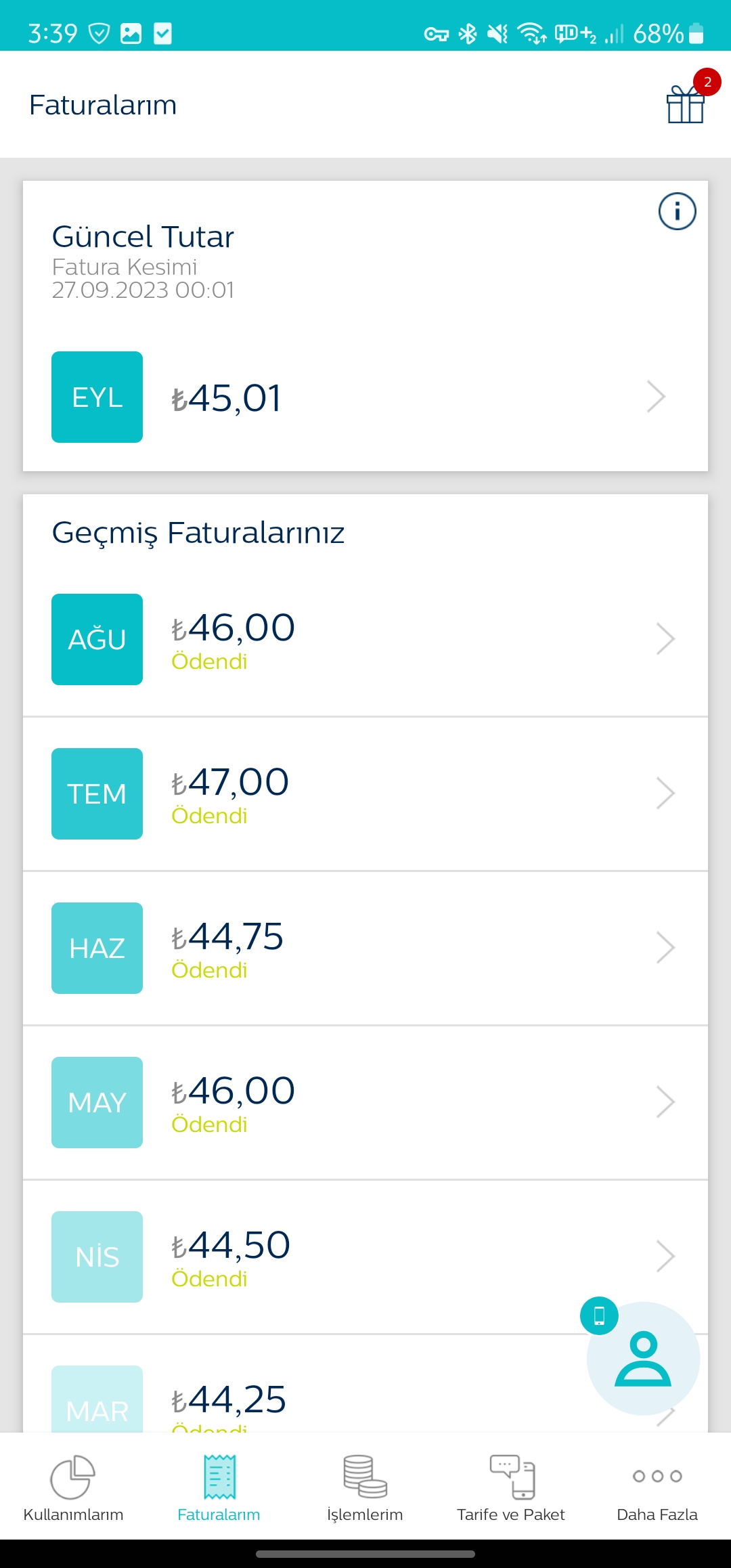This screenshot has width=731, height=1568.
Task: Tap the floating profile assistant button
Action: (x=643, y=1358)
